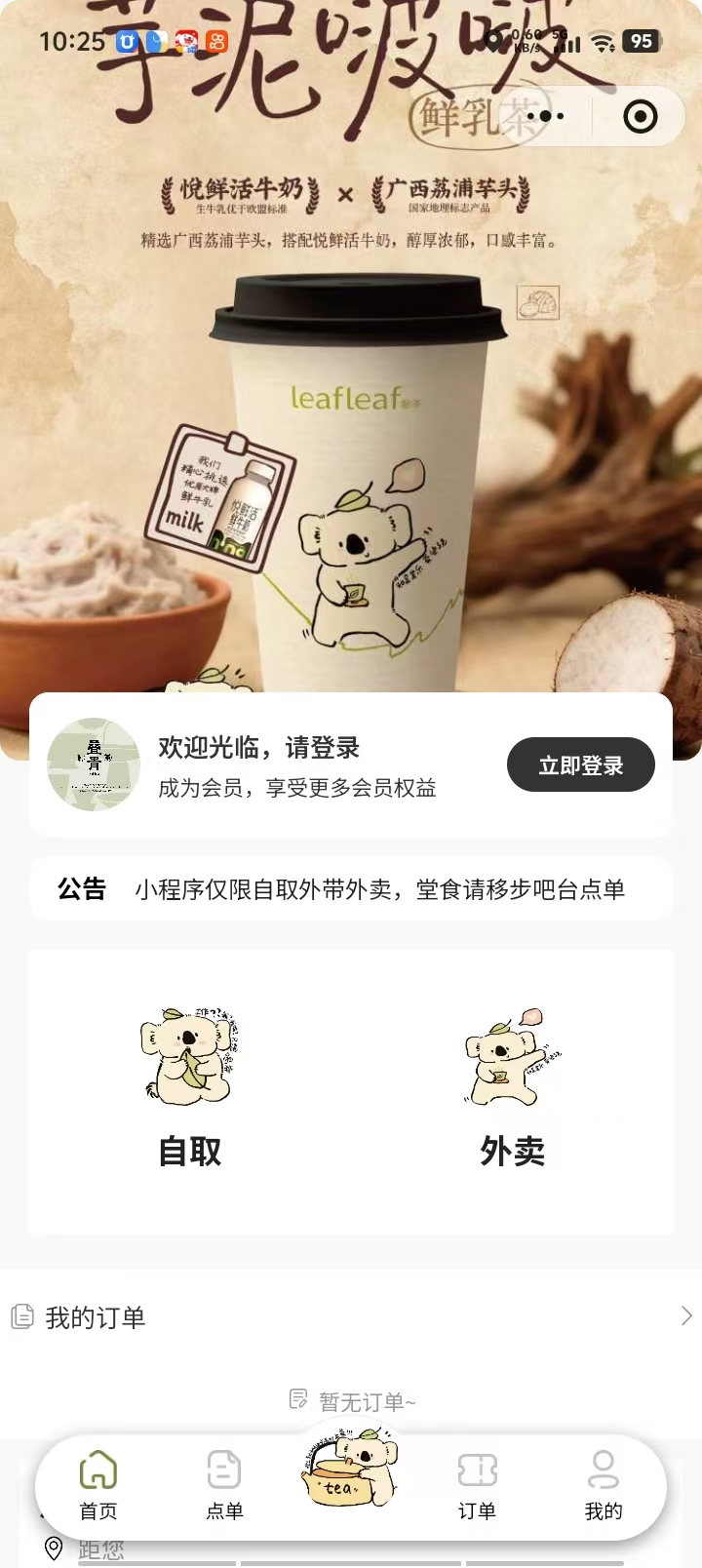702x1568 pixels.
Task: Close the mini program via the circle icon
Action: 640,117
